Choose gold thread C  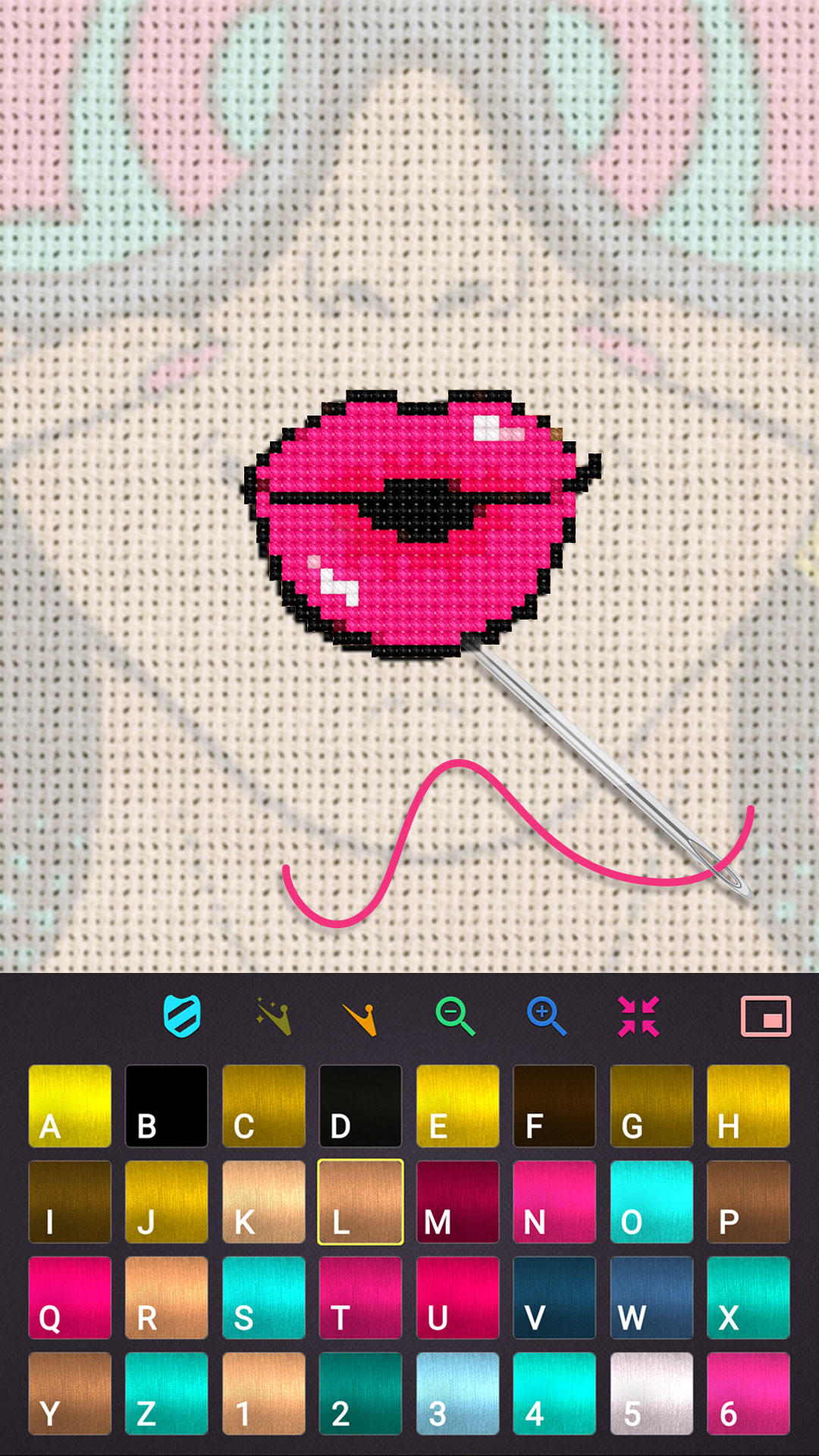pyautogui.click(x=263, y=1104)
